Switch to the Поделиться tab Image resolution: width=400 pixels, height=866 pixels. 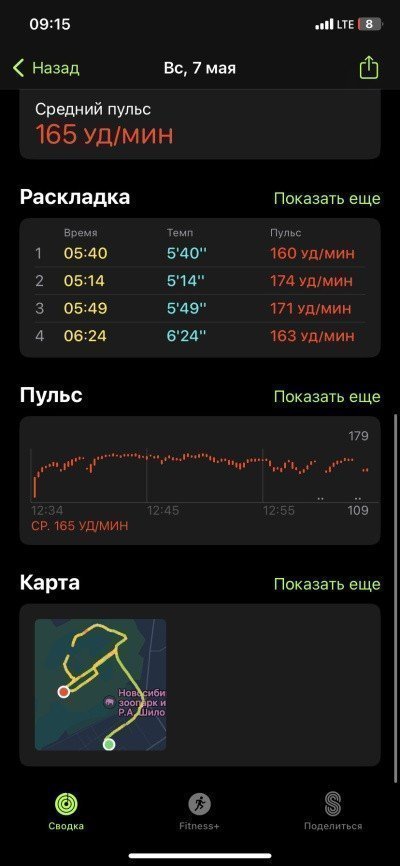333,811
